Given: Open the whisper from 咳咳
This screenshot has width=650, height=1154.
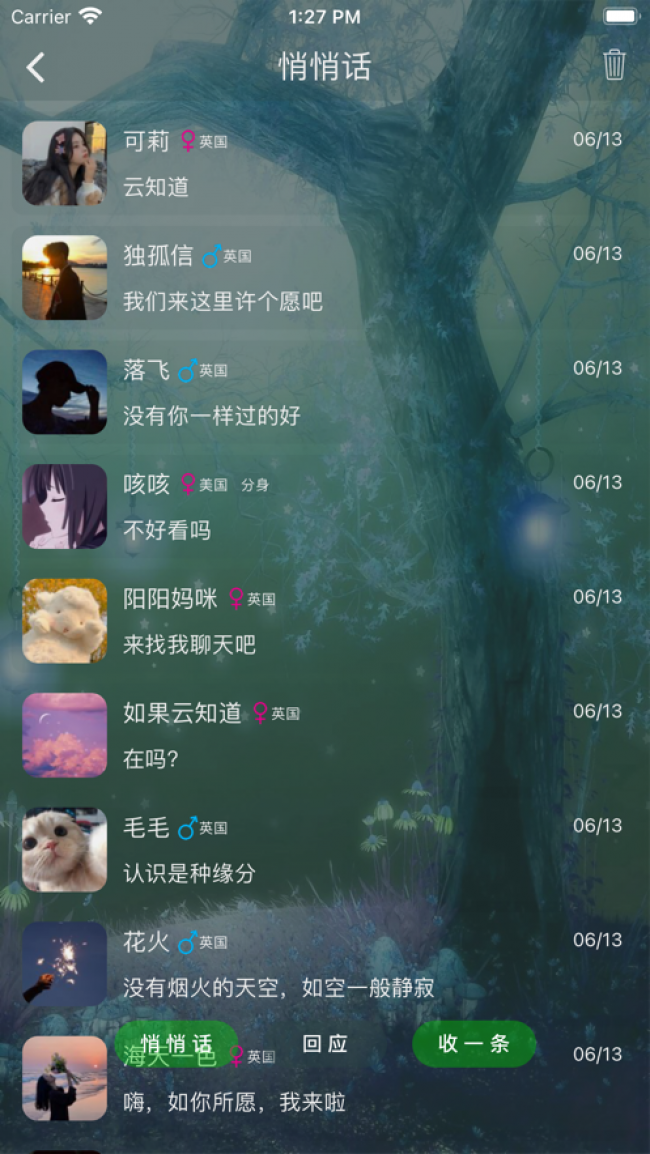Looking at the screenshot, I should pyautogui.click(x=325, y=506).
